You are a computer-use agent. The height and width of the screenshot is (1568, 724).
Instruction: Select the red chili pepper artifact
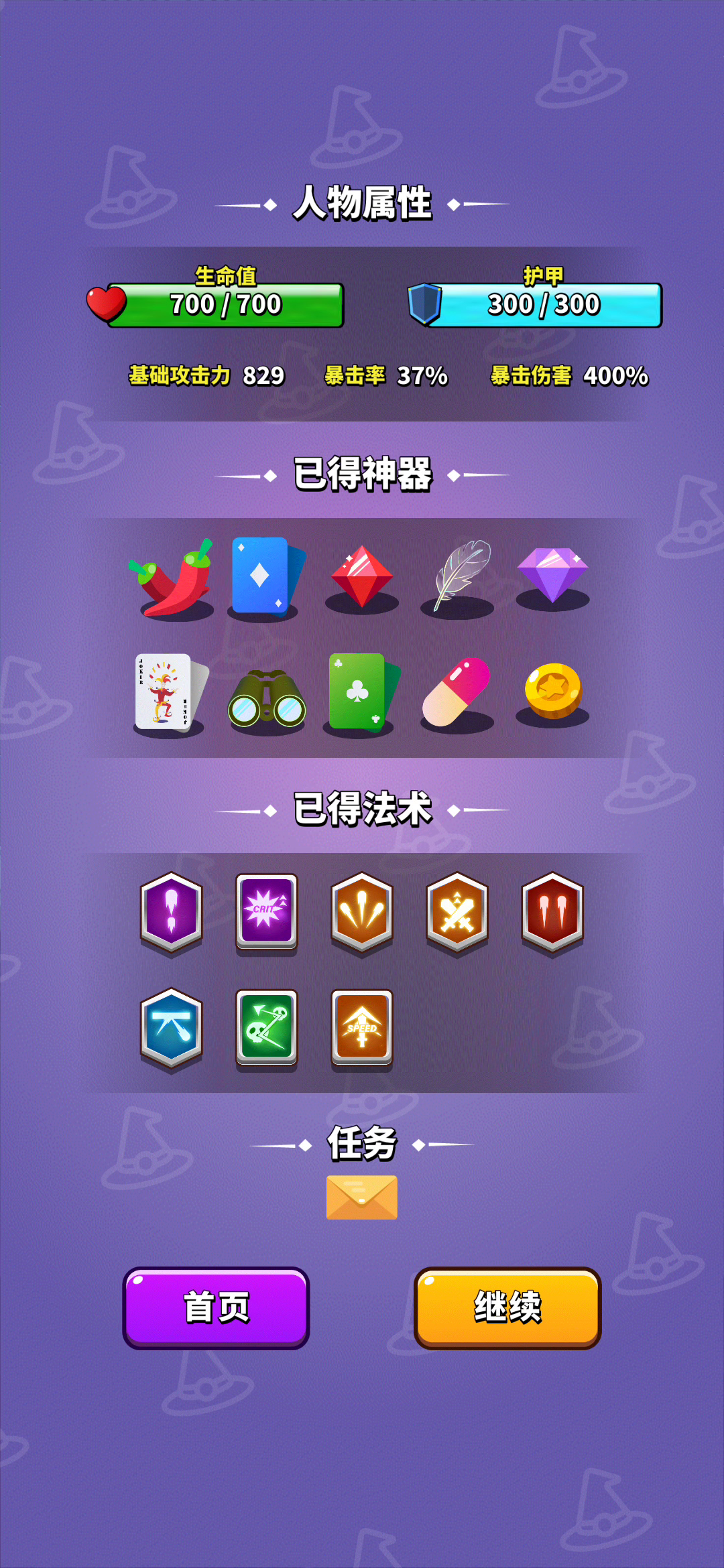171,578
